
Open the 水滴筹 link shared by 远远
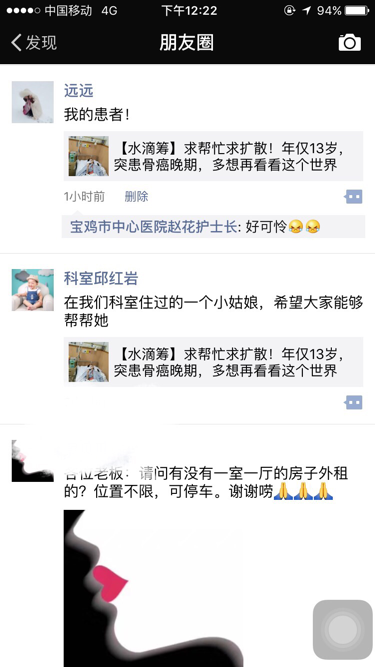tap(213, 156)
